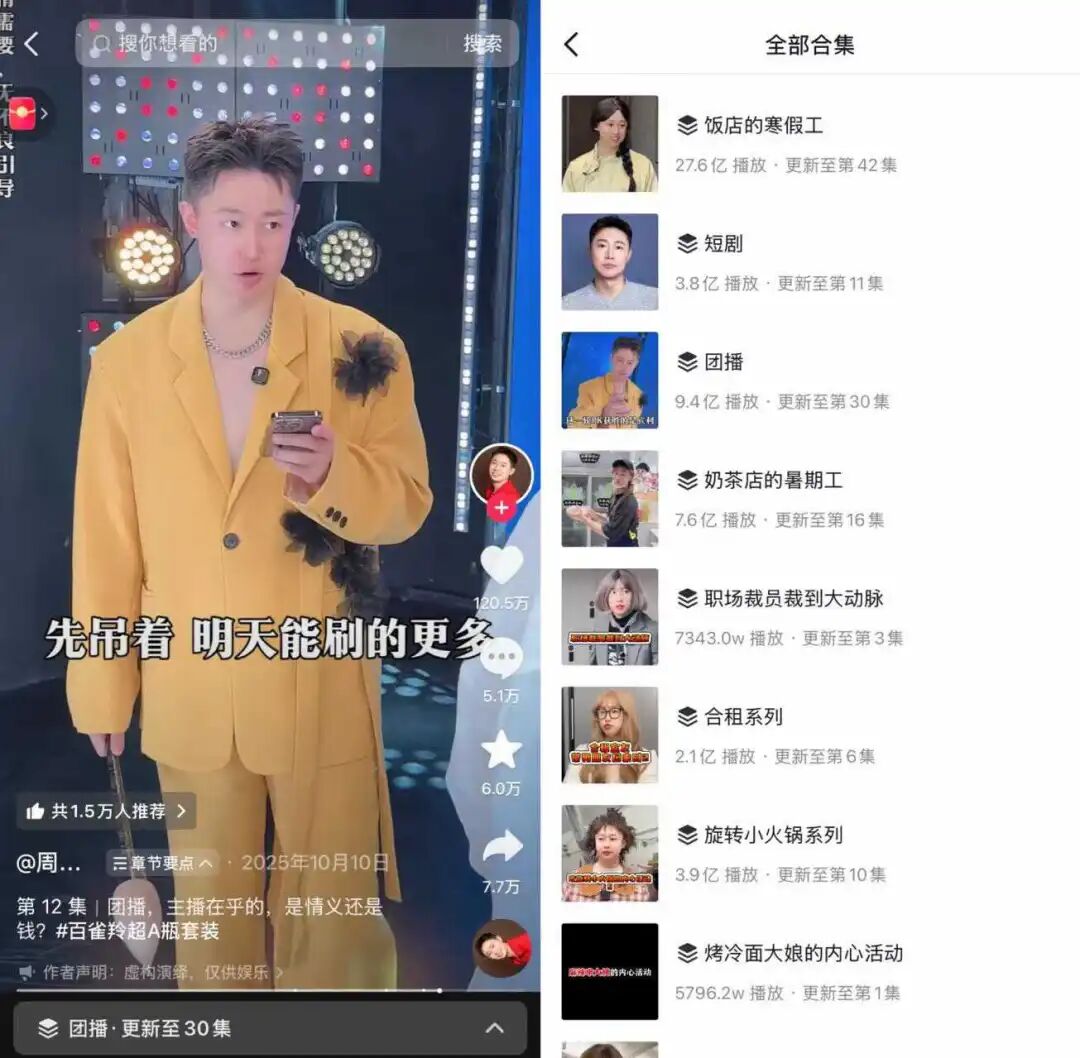Open the 职场裁员裁到大动脉 collection
This screenshot has width=1080, height=1058.
coord(793,598)
